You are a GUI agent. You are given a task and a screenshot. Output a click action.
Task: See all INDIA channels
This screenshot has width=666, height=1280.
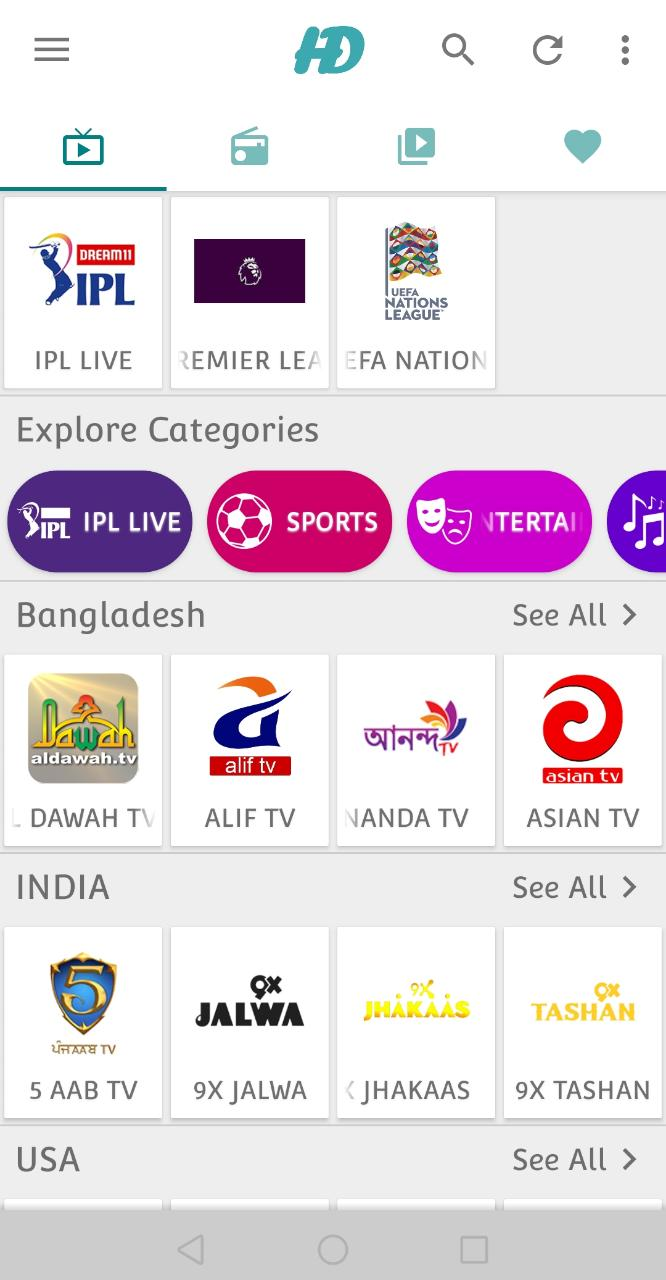click(575, 887)
